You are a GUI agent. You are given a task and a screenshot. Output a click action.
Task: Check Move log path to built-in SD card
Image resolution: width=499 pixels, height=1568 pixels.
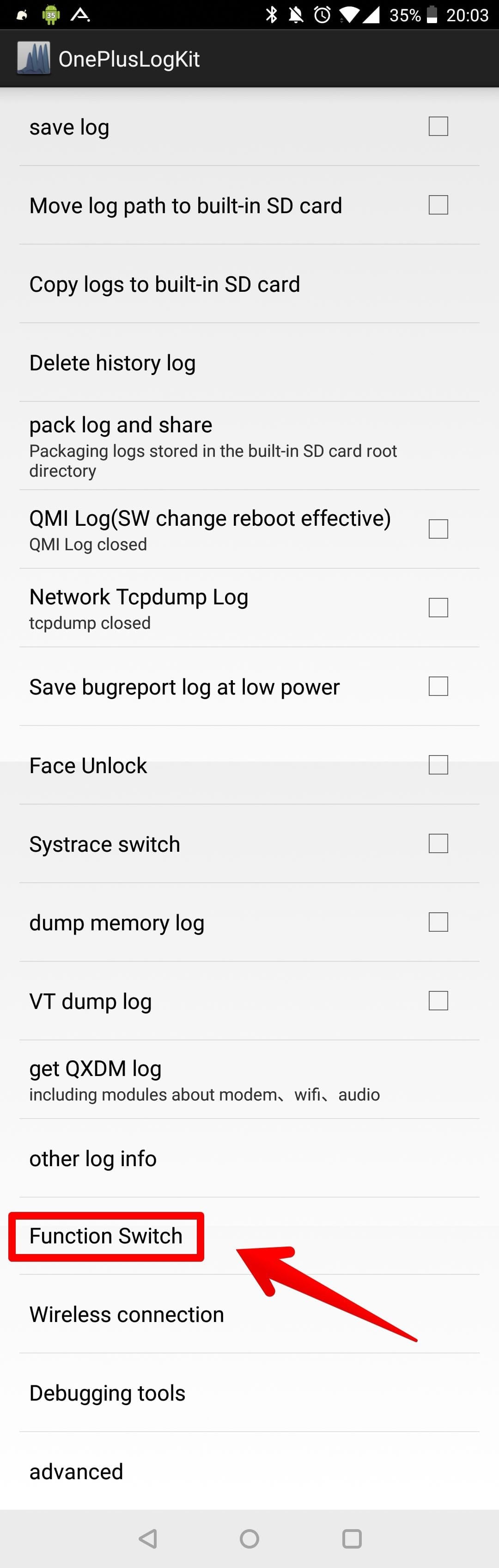click(x=438, y=205)
